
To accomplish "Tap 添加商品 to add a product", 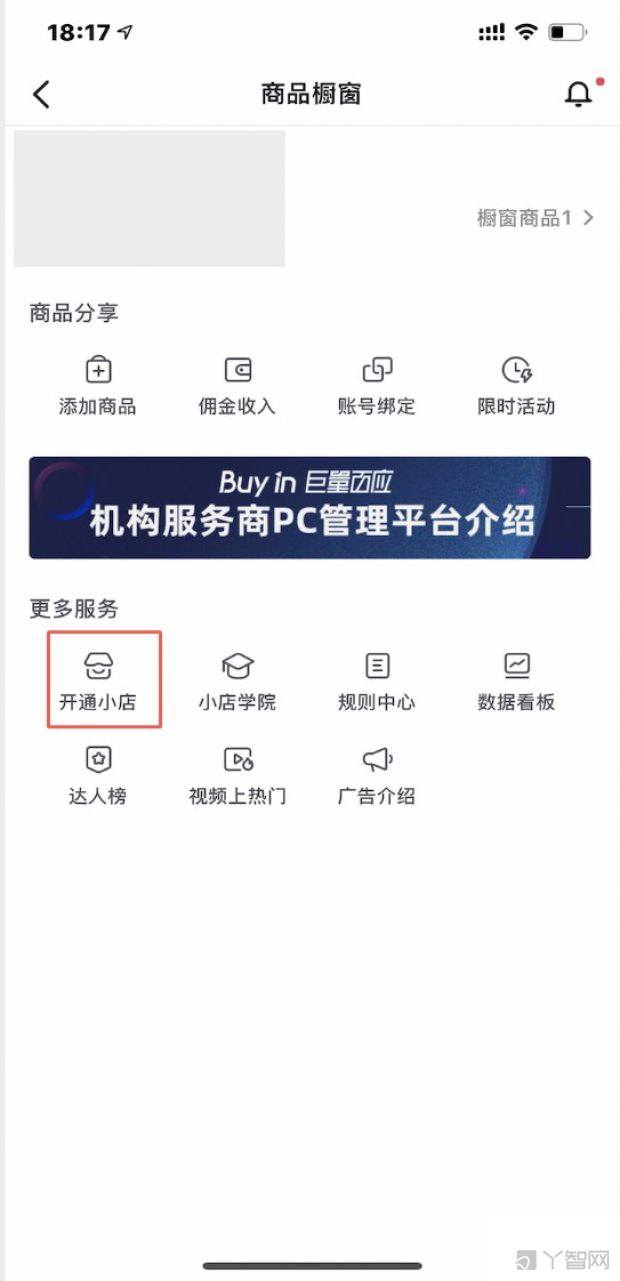I will tap(97, 385).
